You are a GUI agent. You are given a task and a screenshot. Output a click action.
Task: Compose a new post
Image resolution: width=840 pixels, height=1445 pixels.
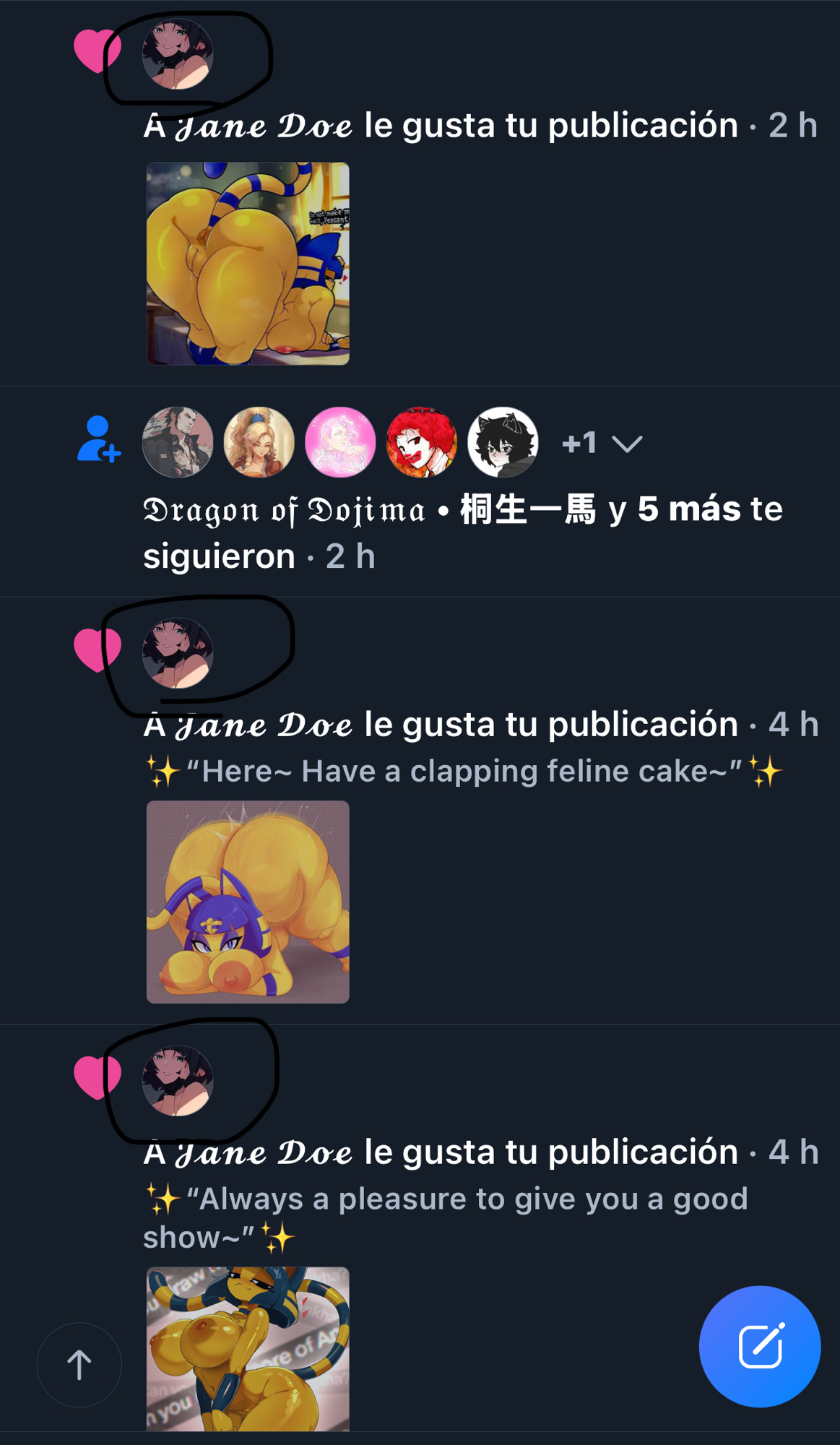click(x=759, y=1346)
